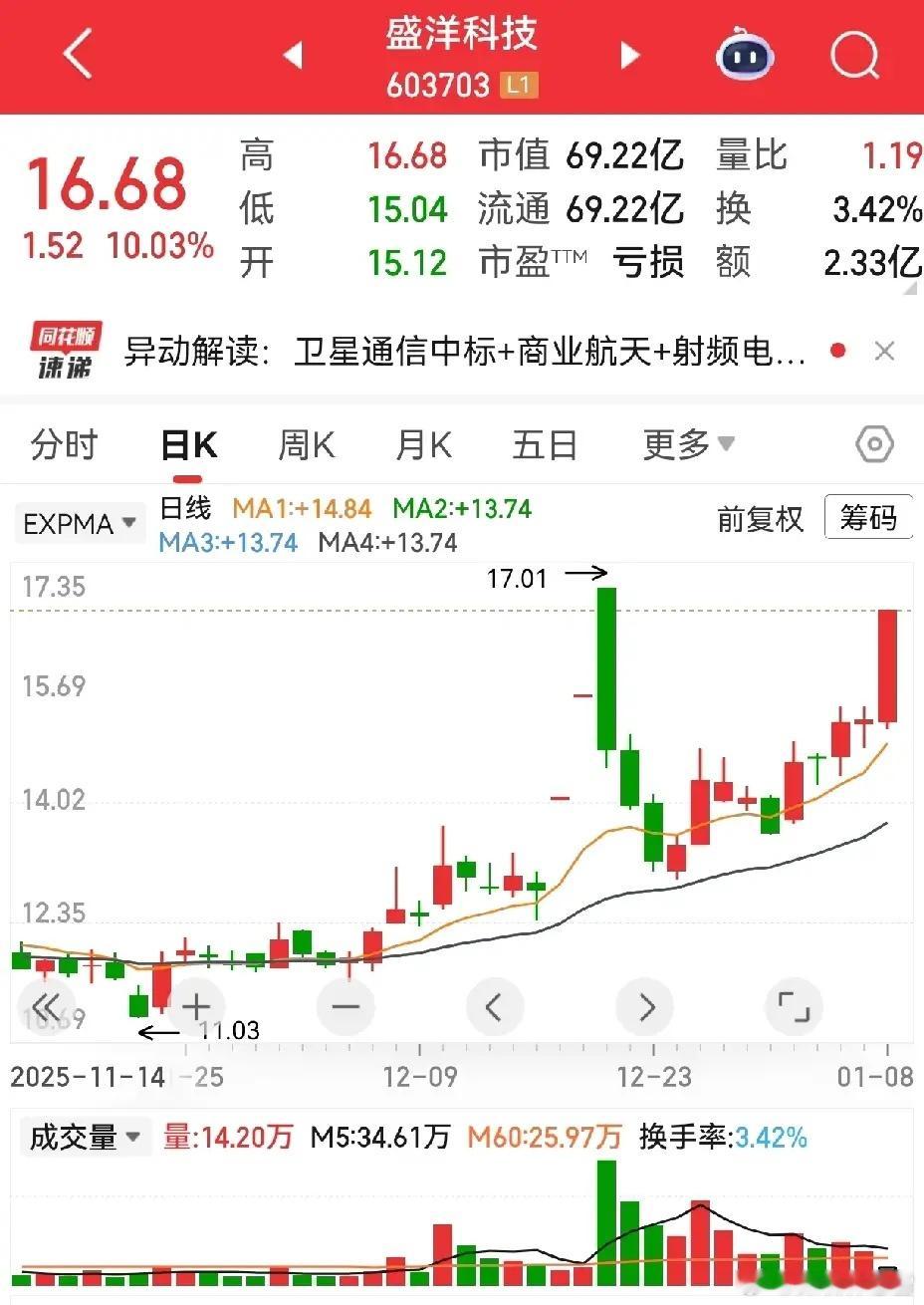
Task: Open the 成交量 indicator dropdown
Action: pos(86,1137)
